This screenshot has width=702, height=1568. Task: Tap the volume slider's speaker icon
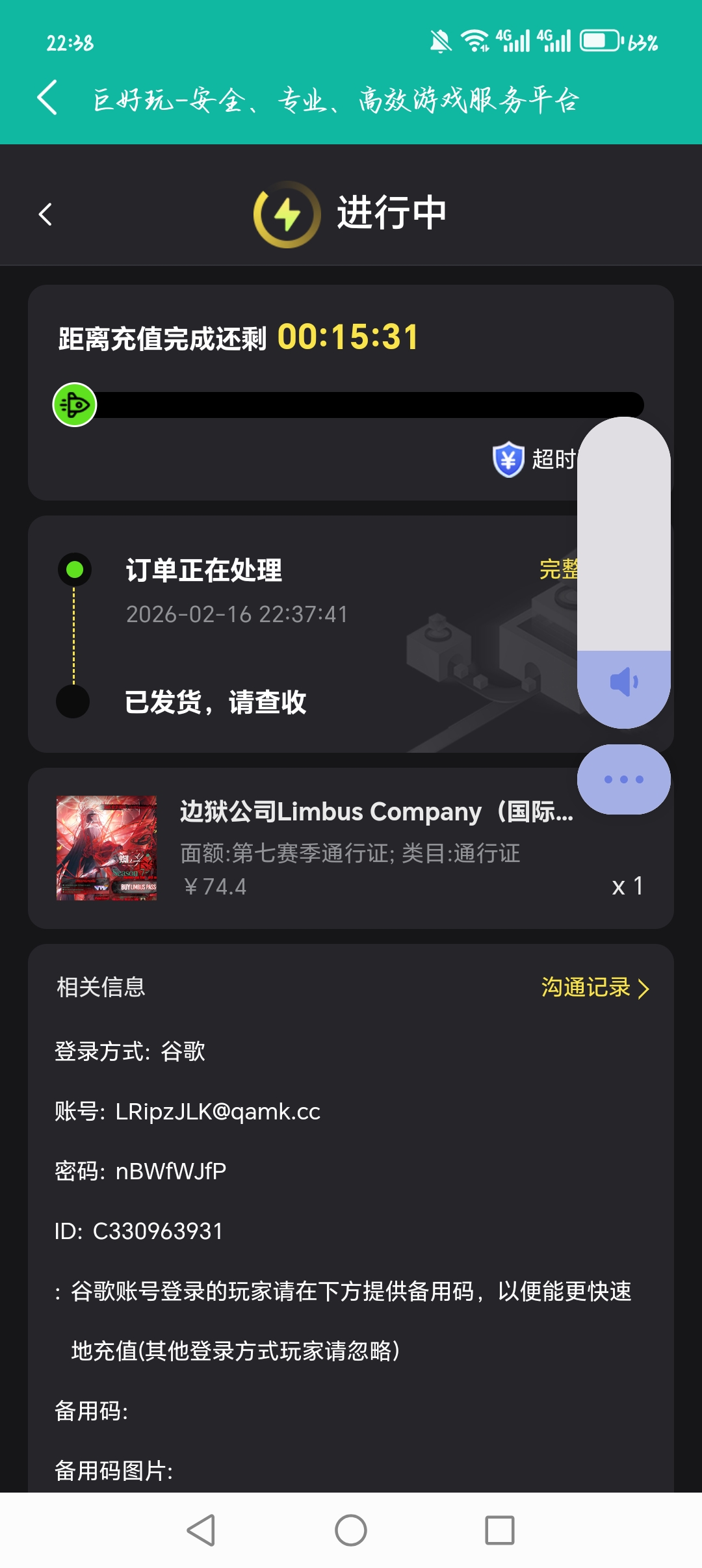pos(624,682)
